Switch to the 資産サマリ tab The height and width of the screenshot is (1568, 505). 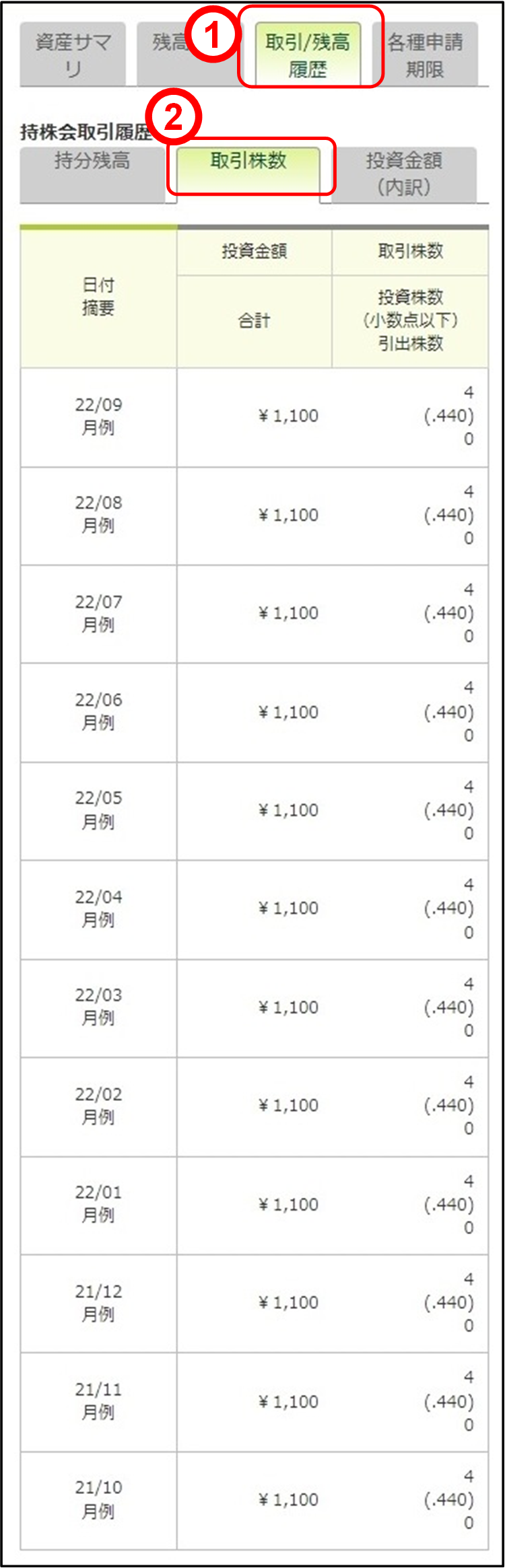click(x=73, y=55)
